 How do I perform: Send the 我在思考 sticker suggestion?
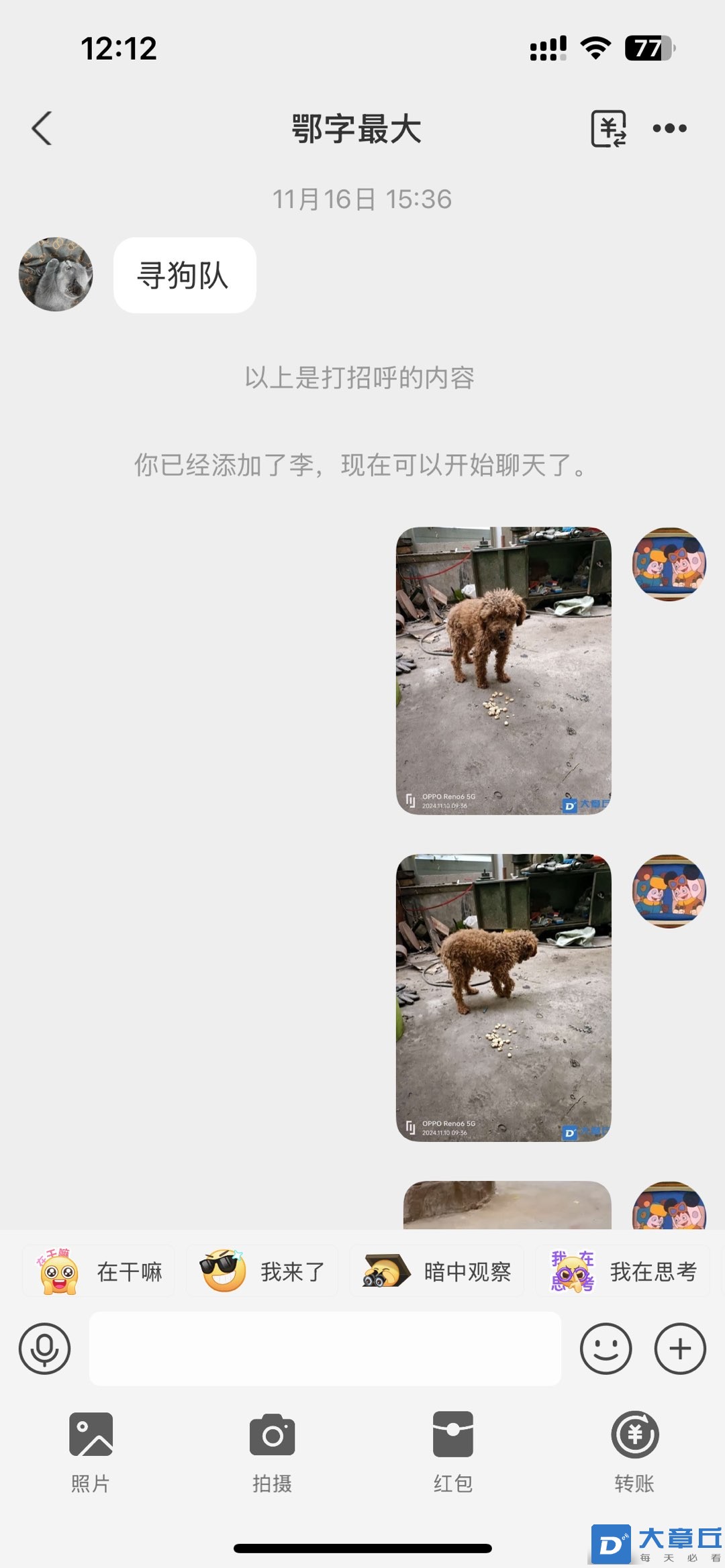[x=623, y=1271]
